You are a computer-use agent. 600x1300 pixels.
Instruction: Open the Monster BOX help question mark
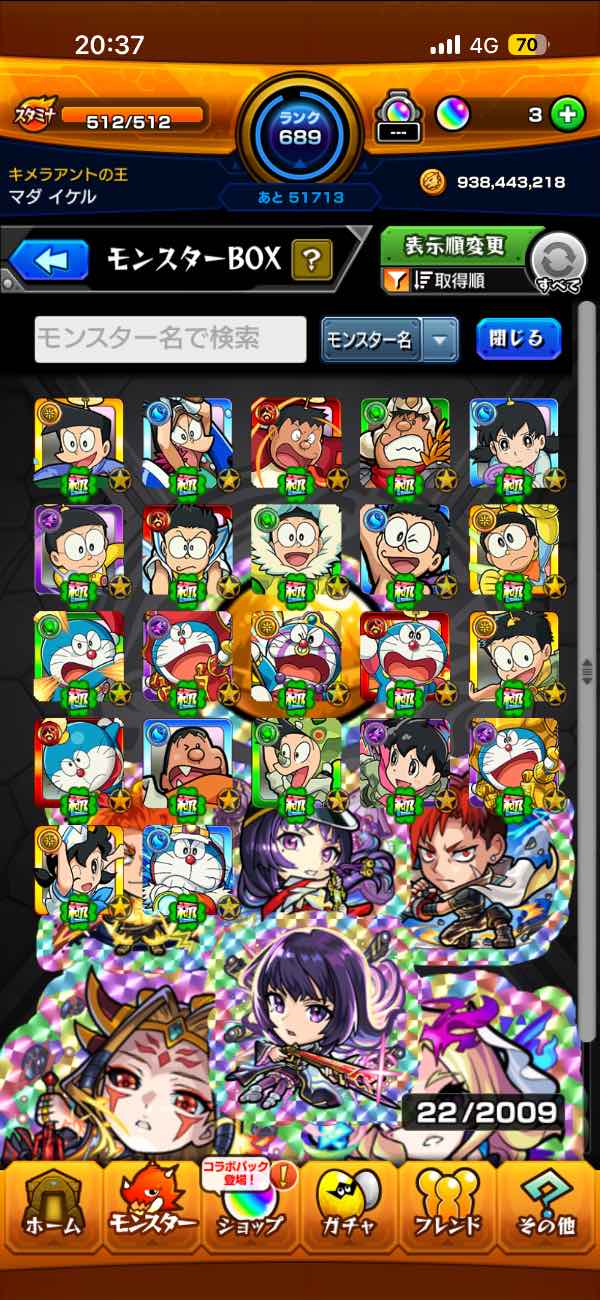(312, 262)
